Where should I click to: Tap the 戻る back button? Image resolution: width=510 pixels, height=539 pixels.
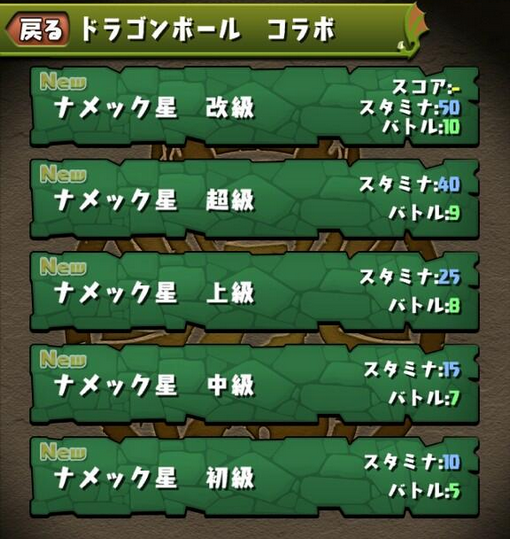pyautogui.click(x=38, y=30)
